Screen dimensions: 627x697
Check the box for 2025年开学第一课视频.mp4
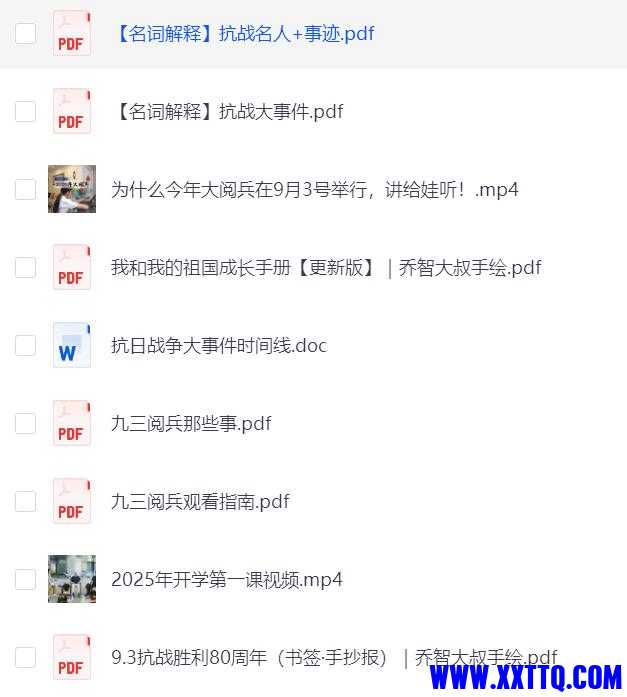(25, 579)
